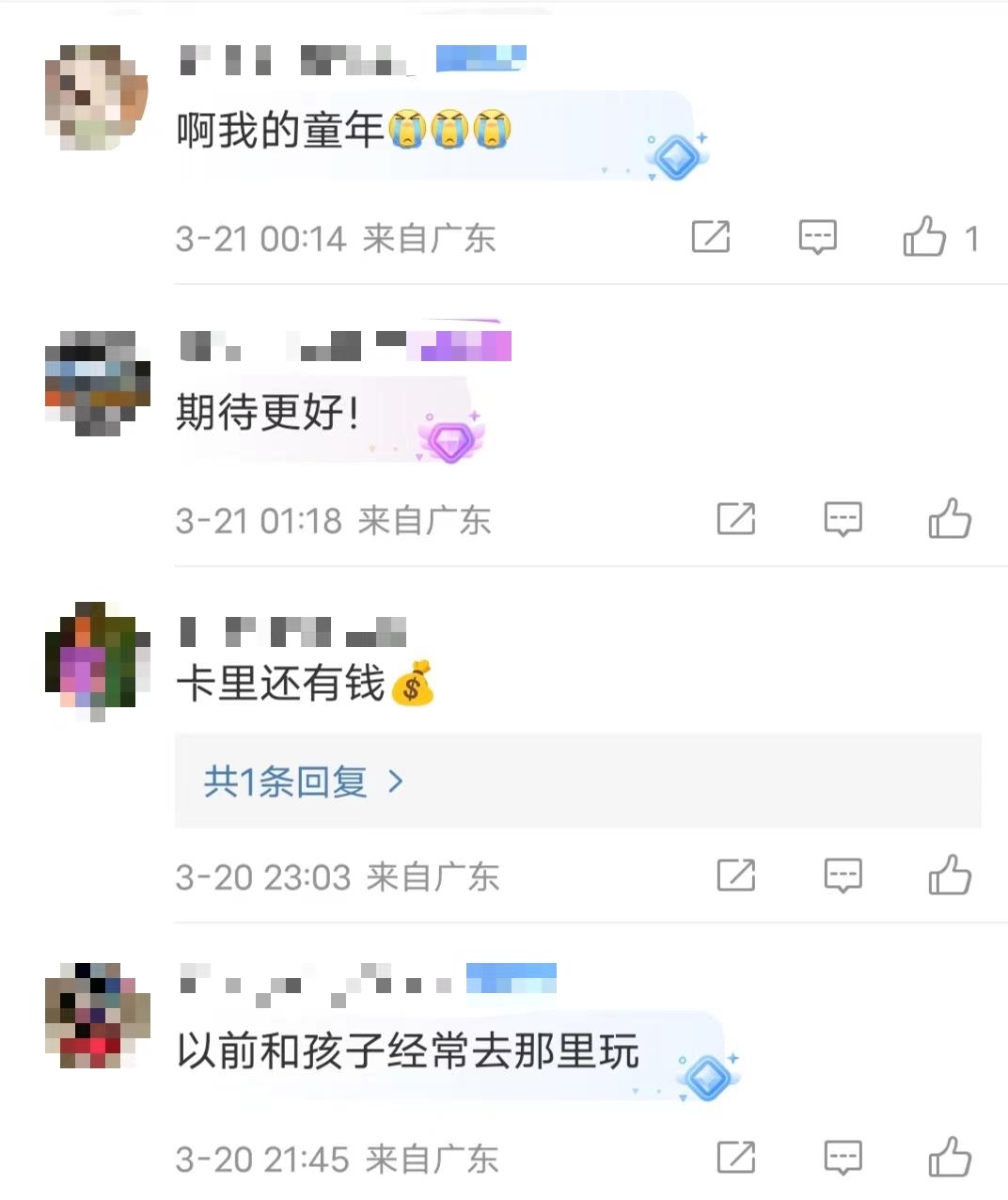Repost the comment "期待更好!"
Screen dimensions: 1008x1200
click(x=735, y=519)
